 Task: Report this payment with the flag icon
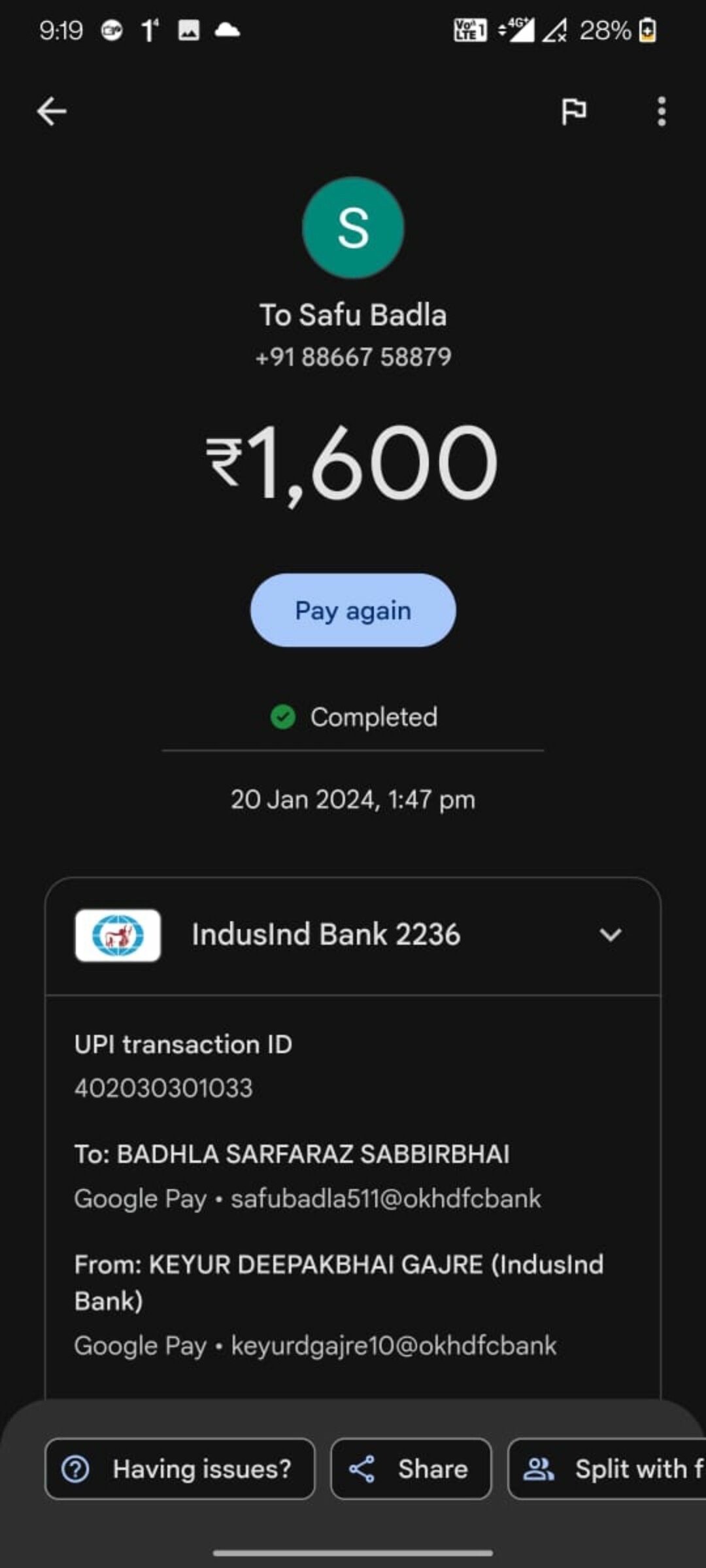tap(573, 111)
